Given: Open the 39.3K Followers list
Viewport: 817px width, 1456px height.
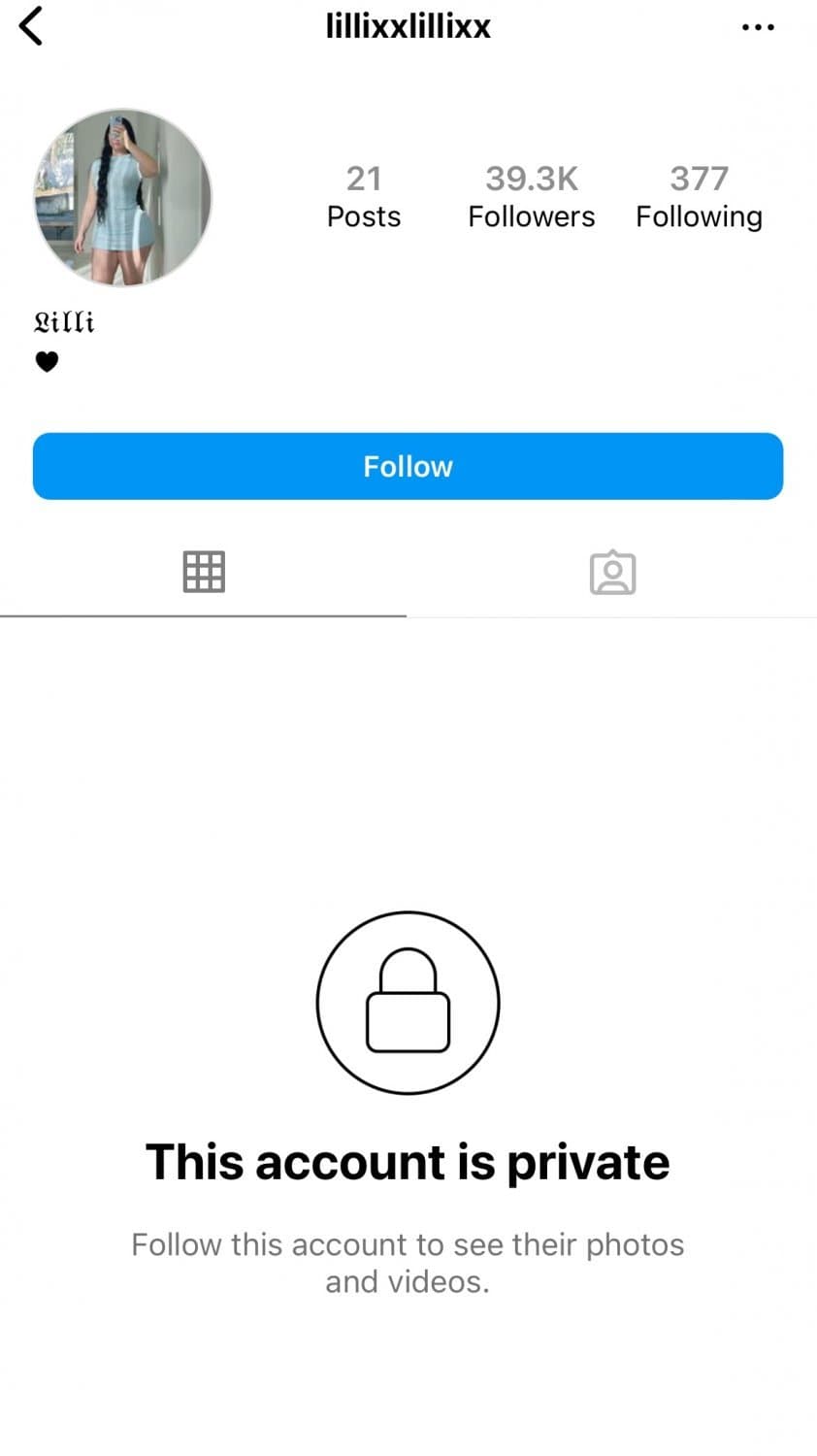Looking at the screenshot, I should pyautogui.click(x=531, y=194).
